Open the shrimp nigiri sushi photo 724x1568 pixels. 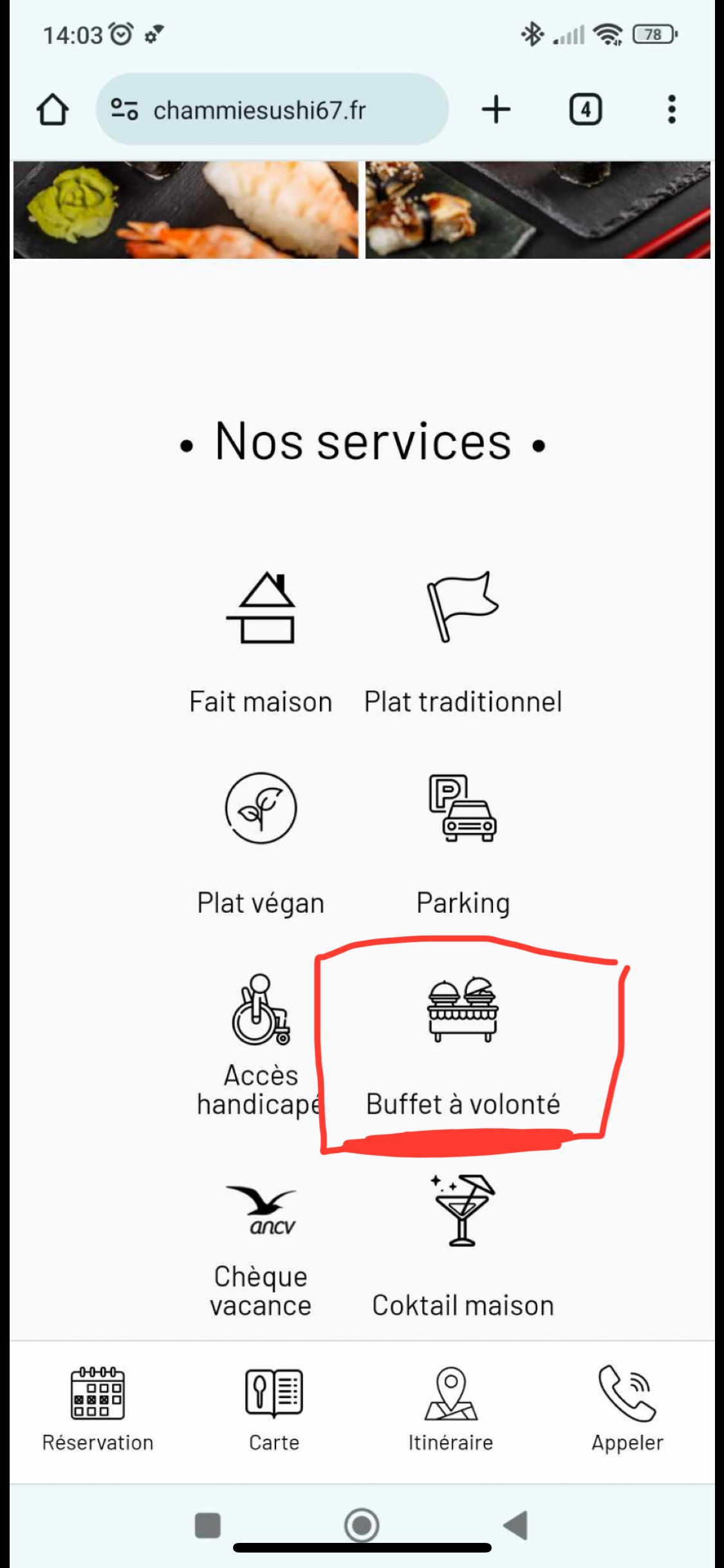(186, 210)
